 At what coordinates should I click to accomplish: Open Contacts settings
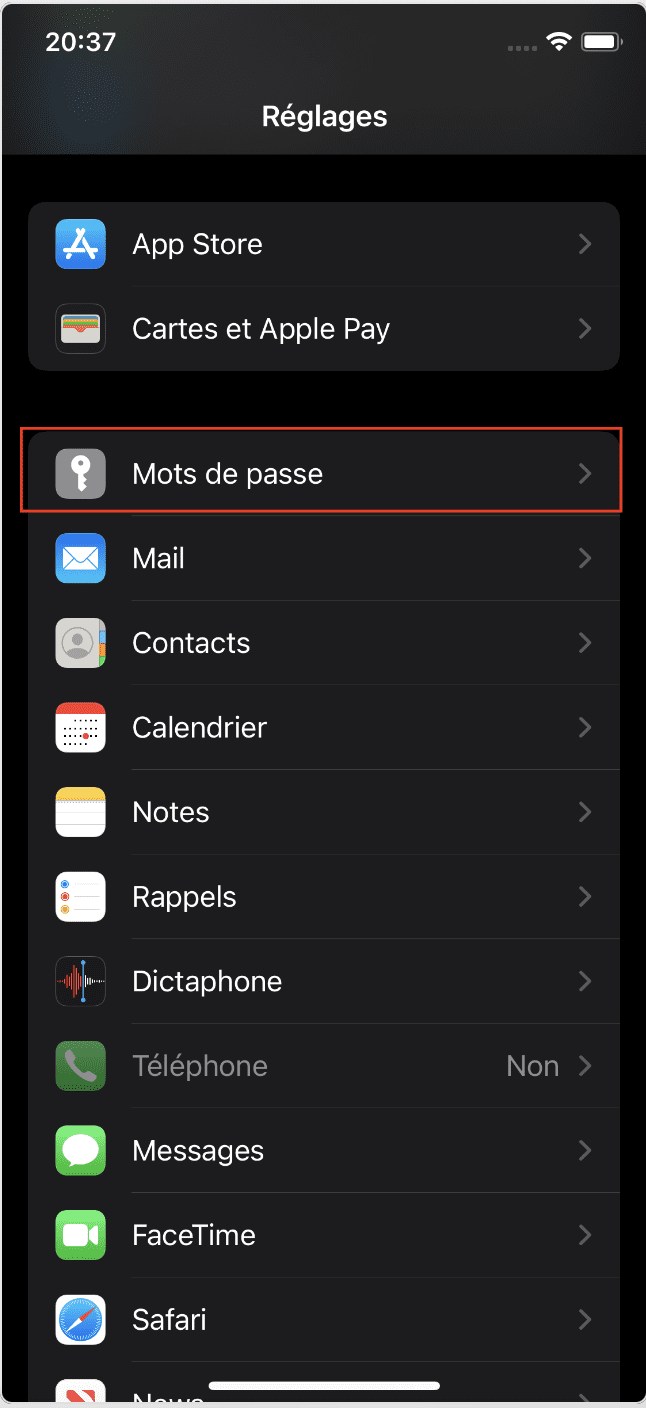click(323, 643)
